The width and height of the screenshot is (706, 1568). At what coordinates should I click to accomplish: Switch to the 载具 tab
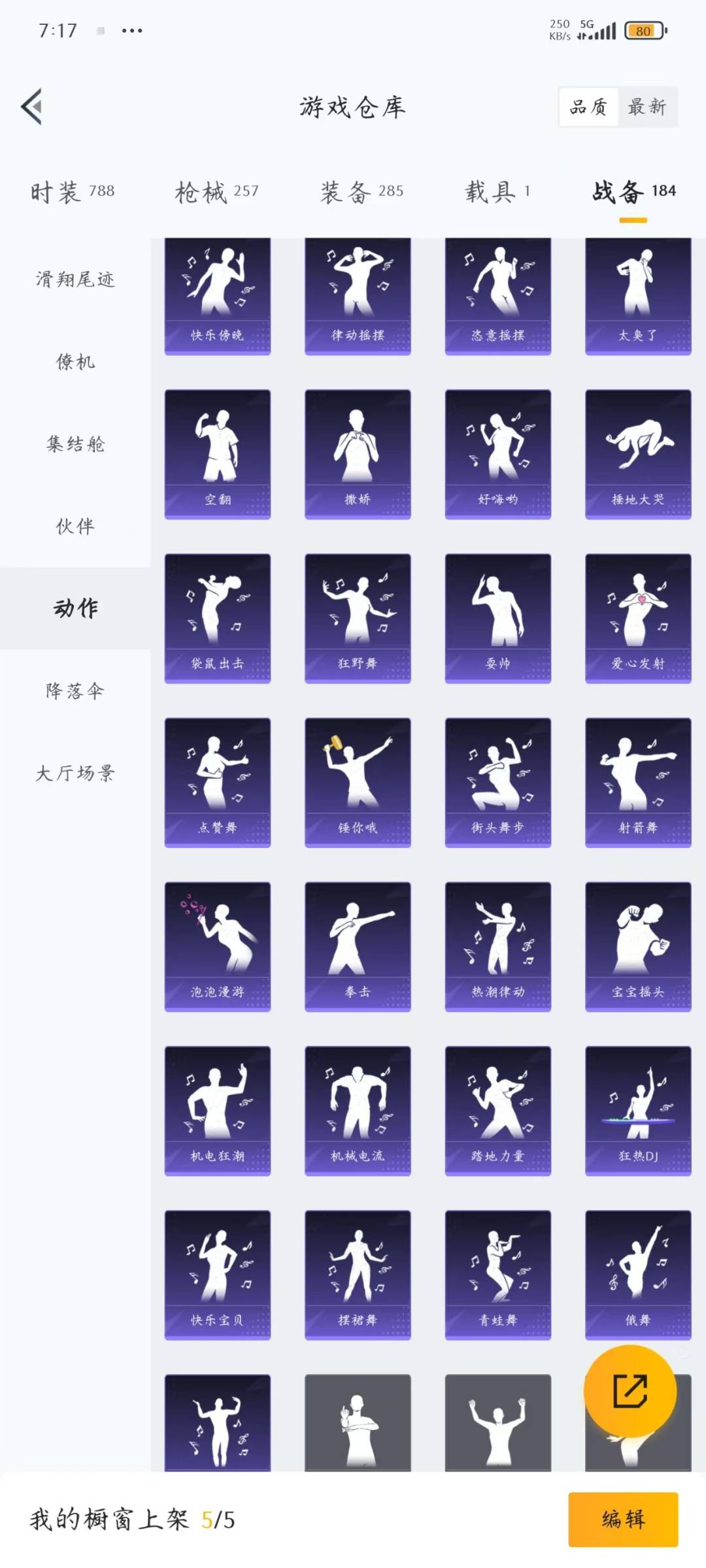pyautogui.click(x=497, y=191)
